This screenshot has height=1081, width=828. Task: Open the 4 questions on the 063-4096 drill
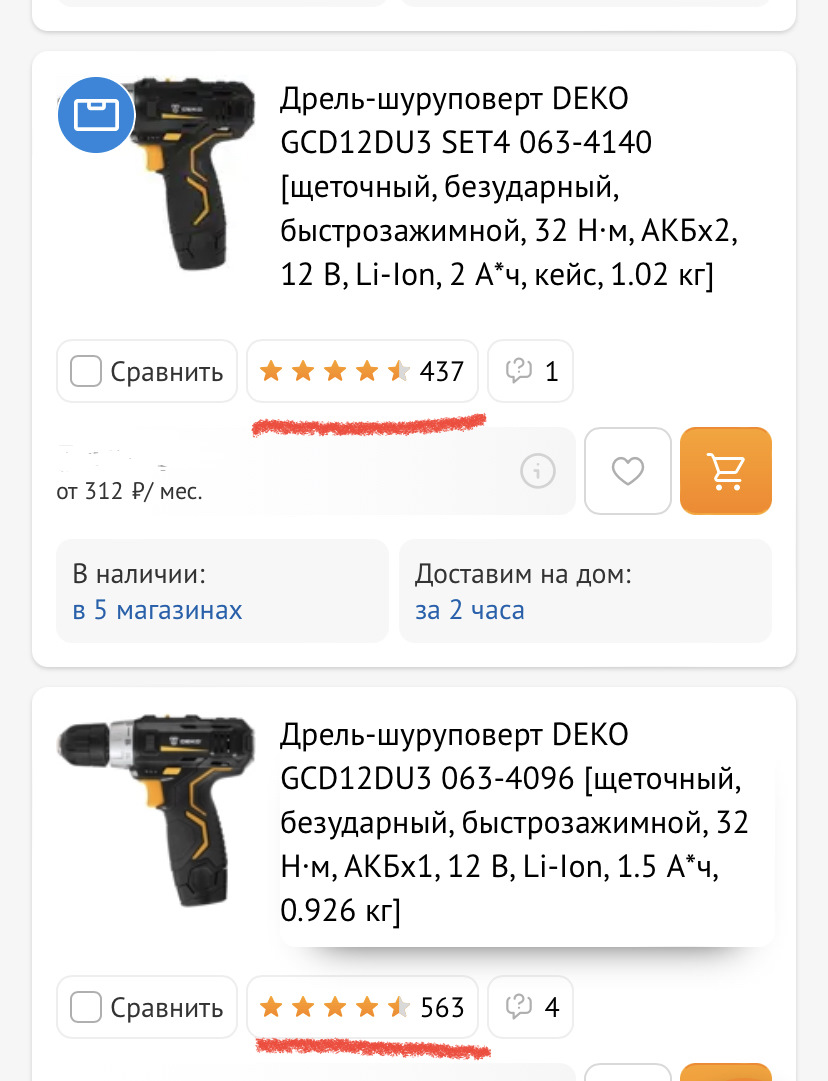[x=530, y=1007]
